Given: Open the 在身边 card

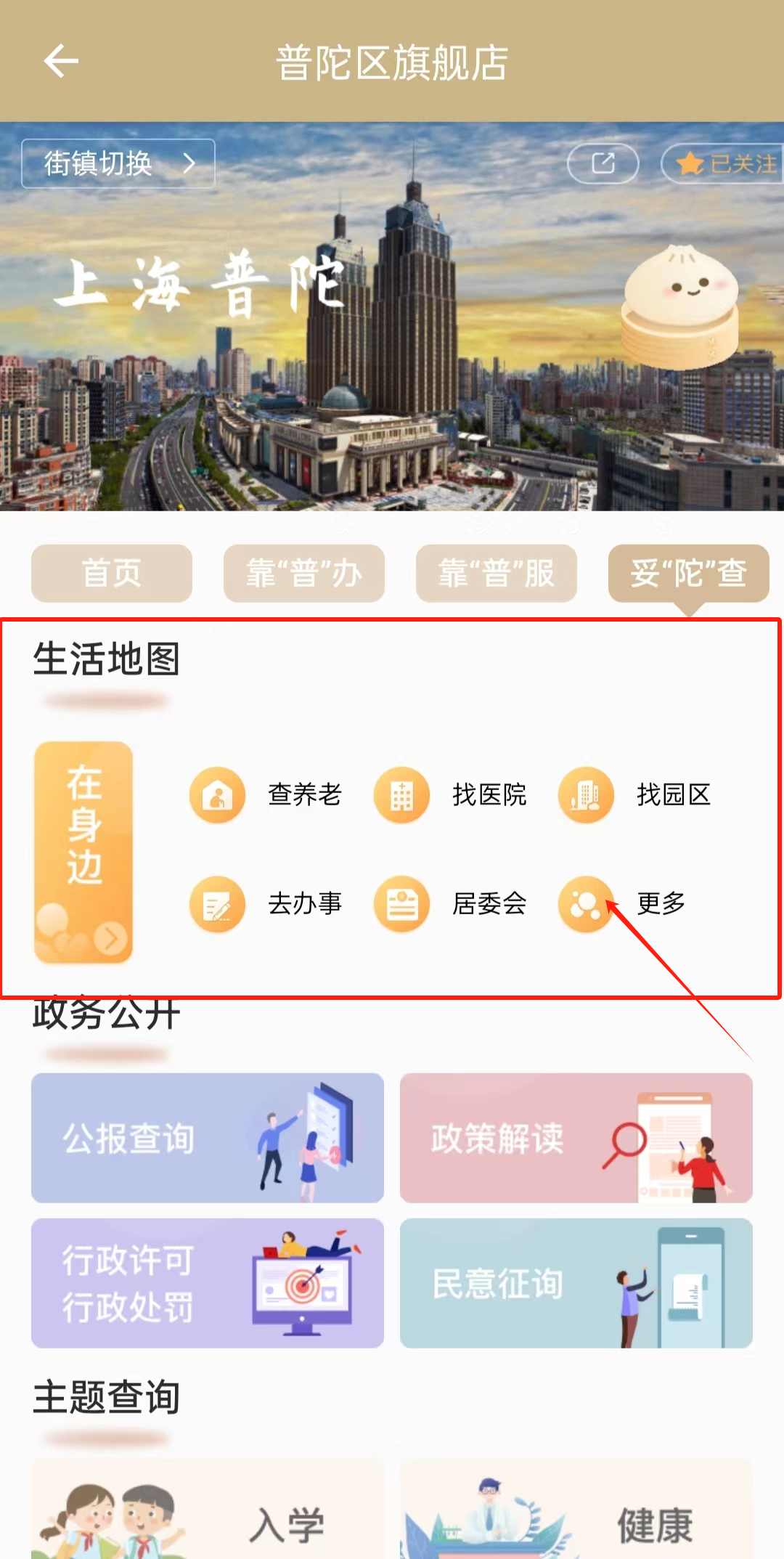Looking at the screenshot, I should point(83,852).
